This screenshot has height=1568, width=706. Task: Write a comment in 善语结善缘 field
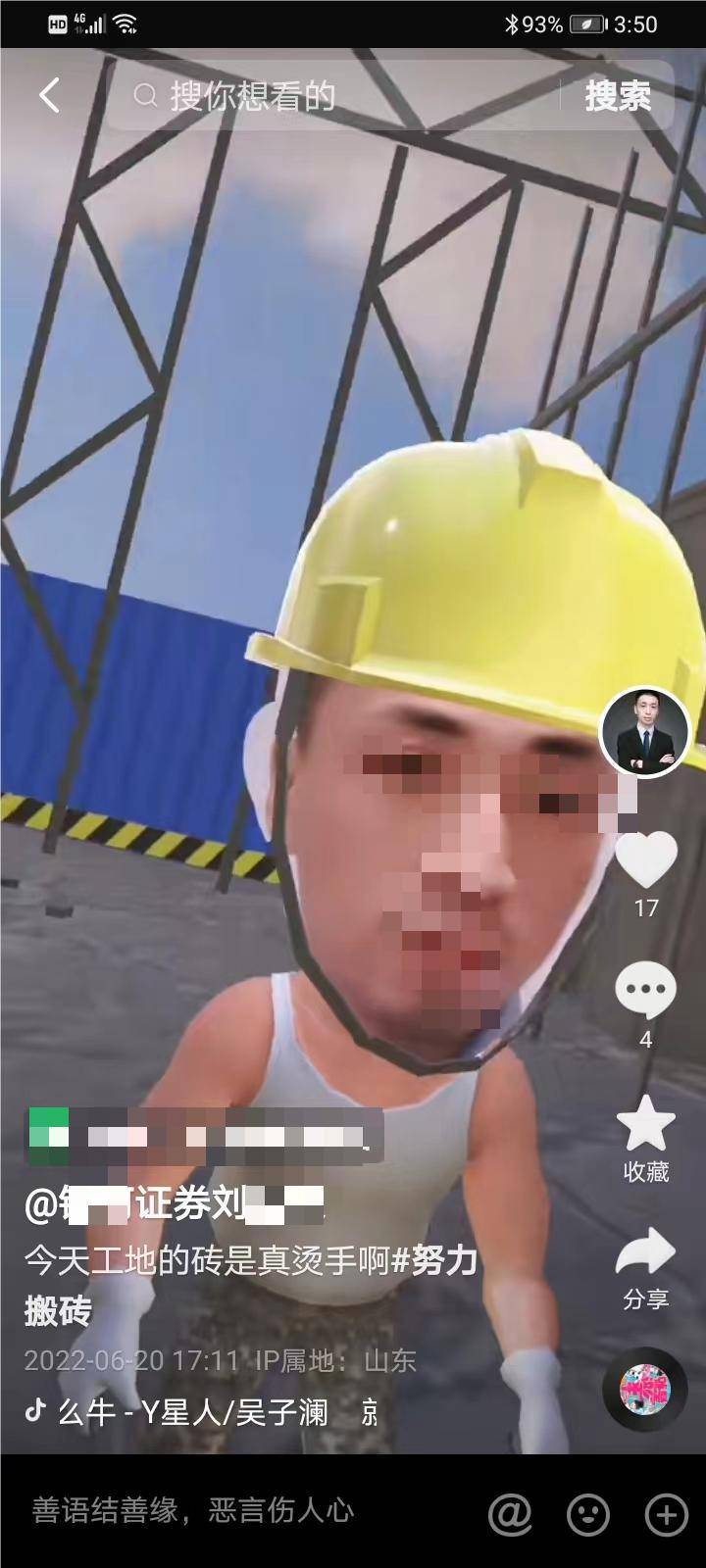coord(196,1510)
